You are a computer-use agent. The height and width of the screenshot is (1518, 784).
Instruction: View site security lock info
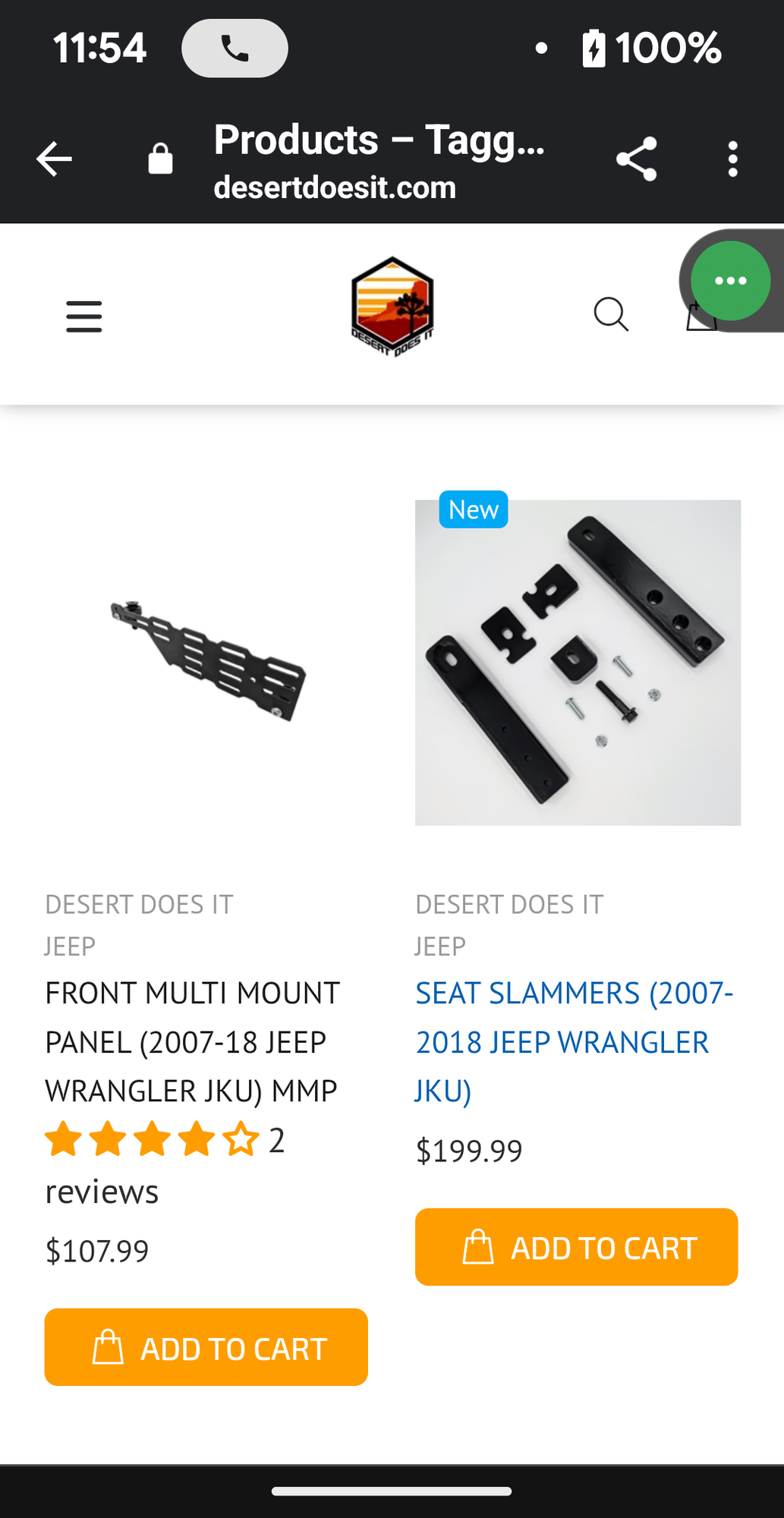(160, 159)
